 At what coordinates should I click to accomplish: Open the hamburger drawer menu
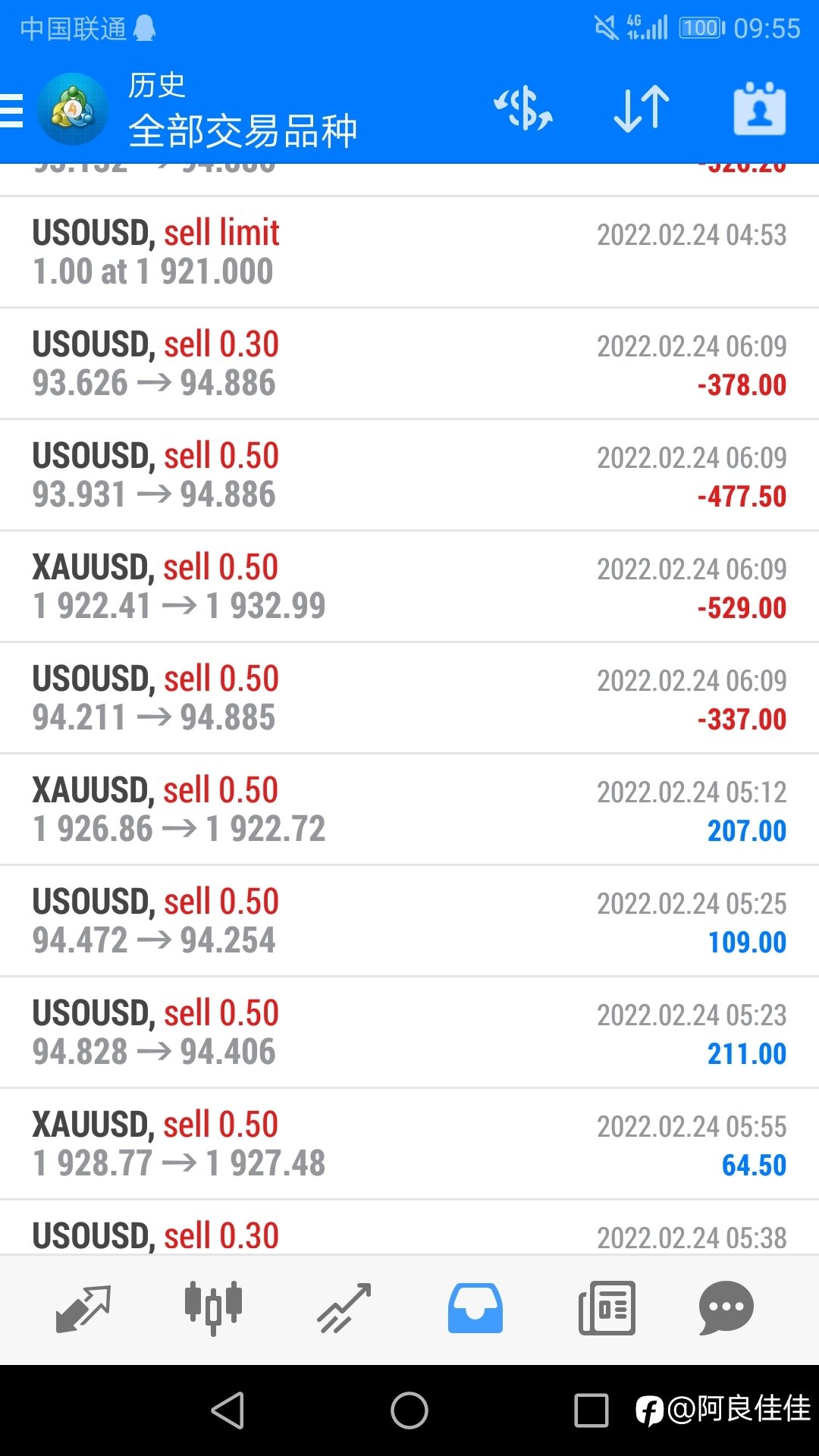pyautogui.click(x=11, y=111)
